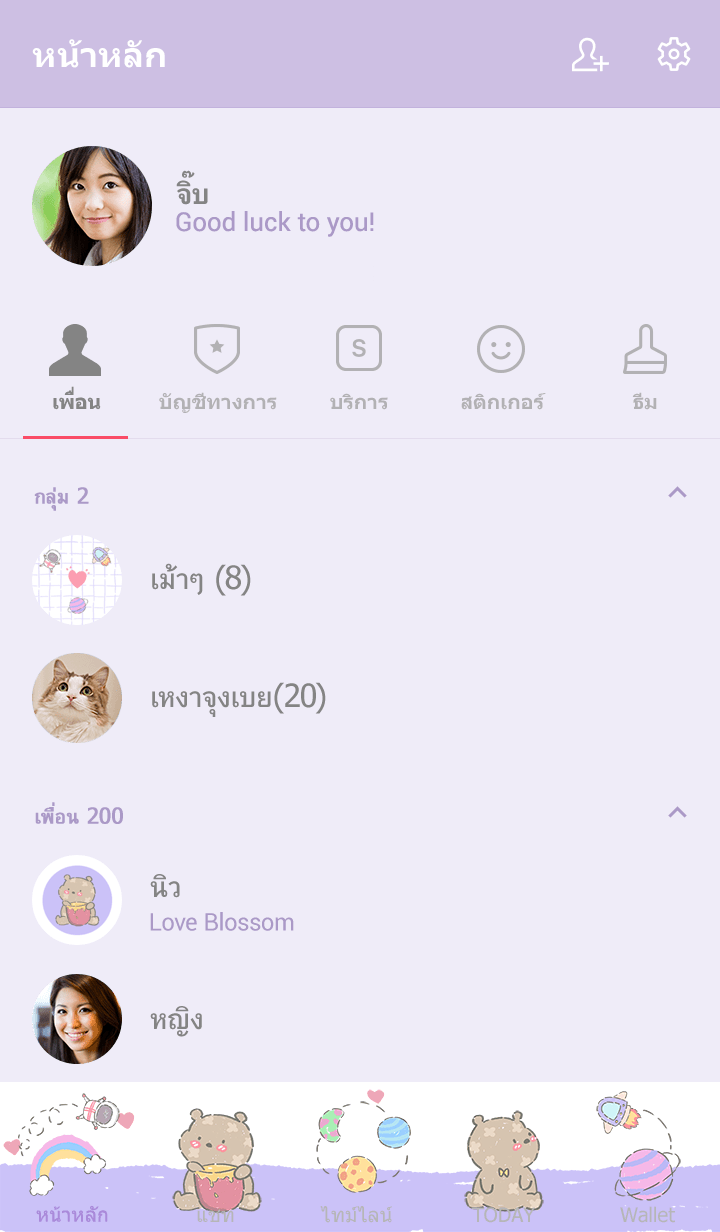This screenshot has width=720, height=1232.
Task: Open the add friend icon
Action: pos(589,55)
